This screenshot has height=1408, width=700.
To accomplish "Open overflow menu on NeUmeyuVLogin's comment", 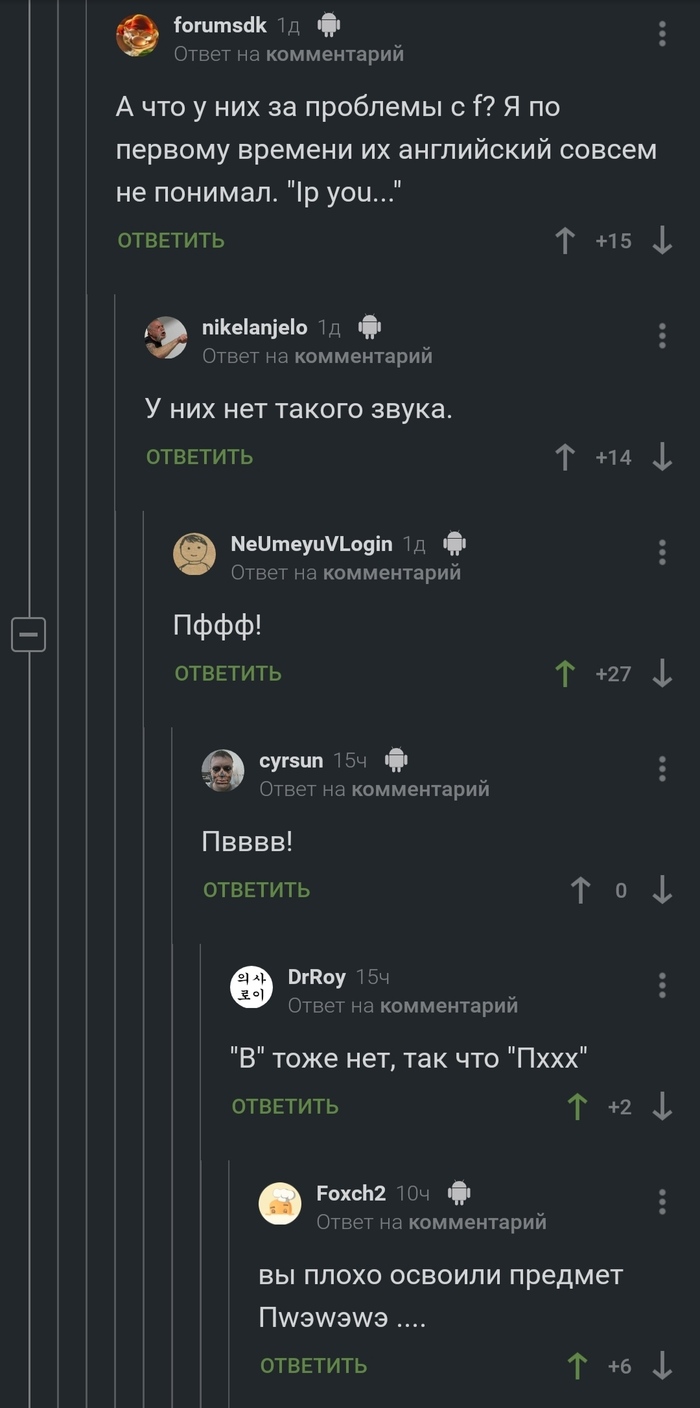I will pyautogui.click(x=662, y=552).
